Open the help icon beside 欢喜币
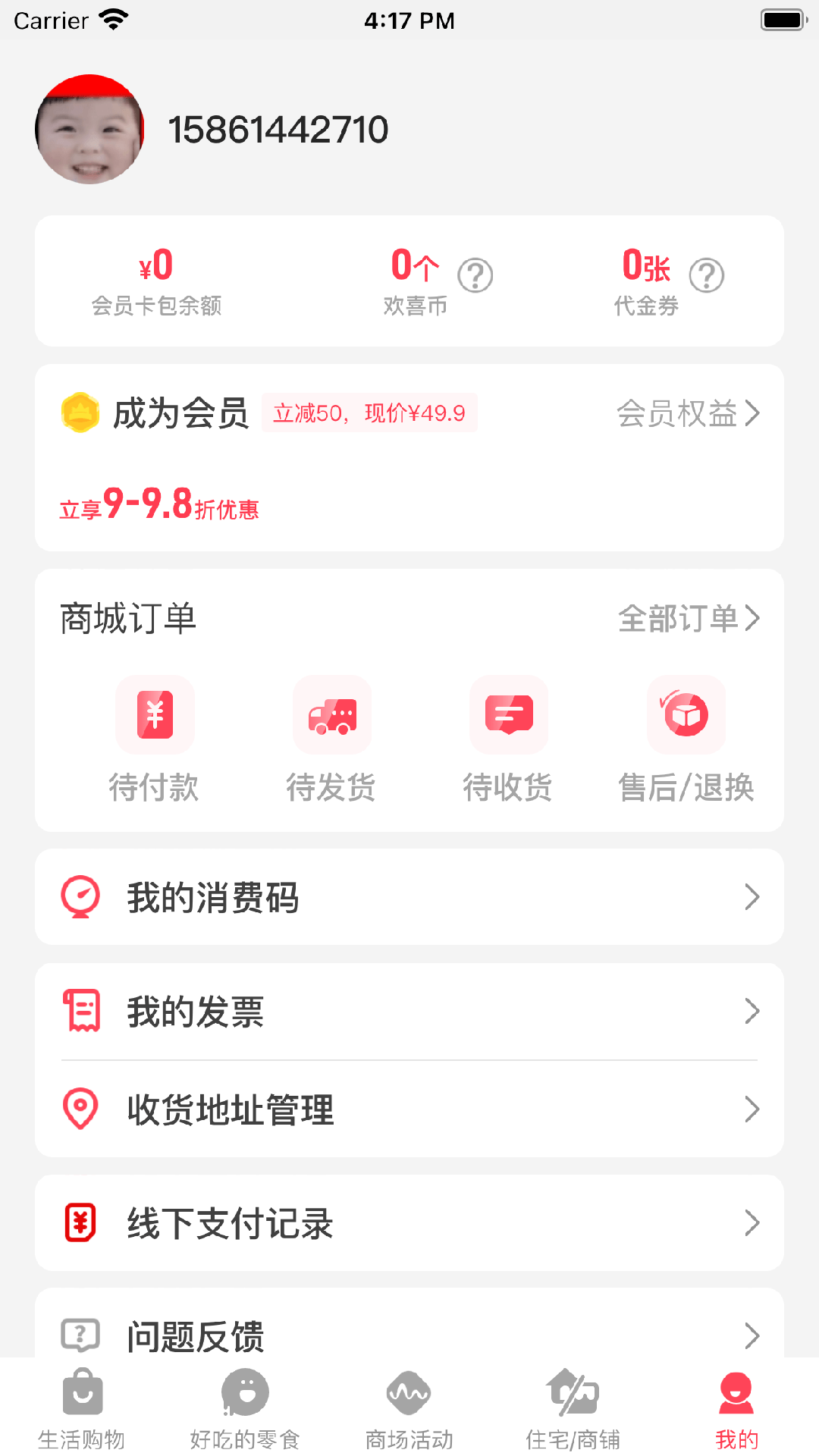This screenshot has height=1456, width=819. click(475, 275)
